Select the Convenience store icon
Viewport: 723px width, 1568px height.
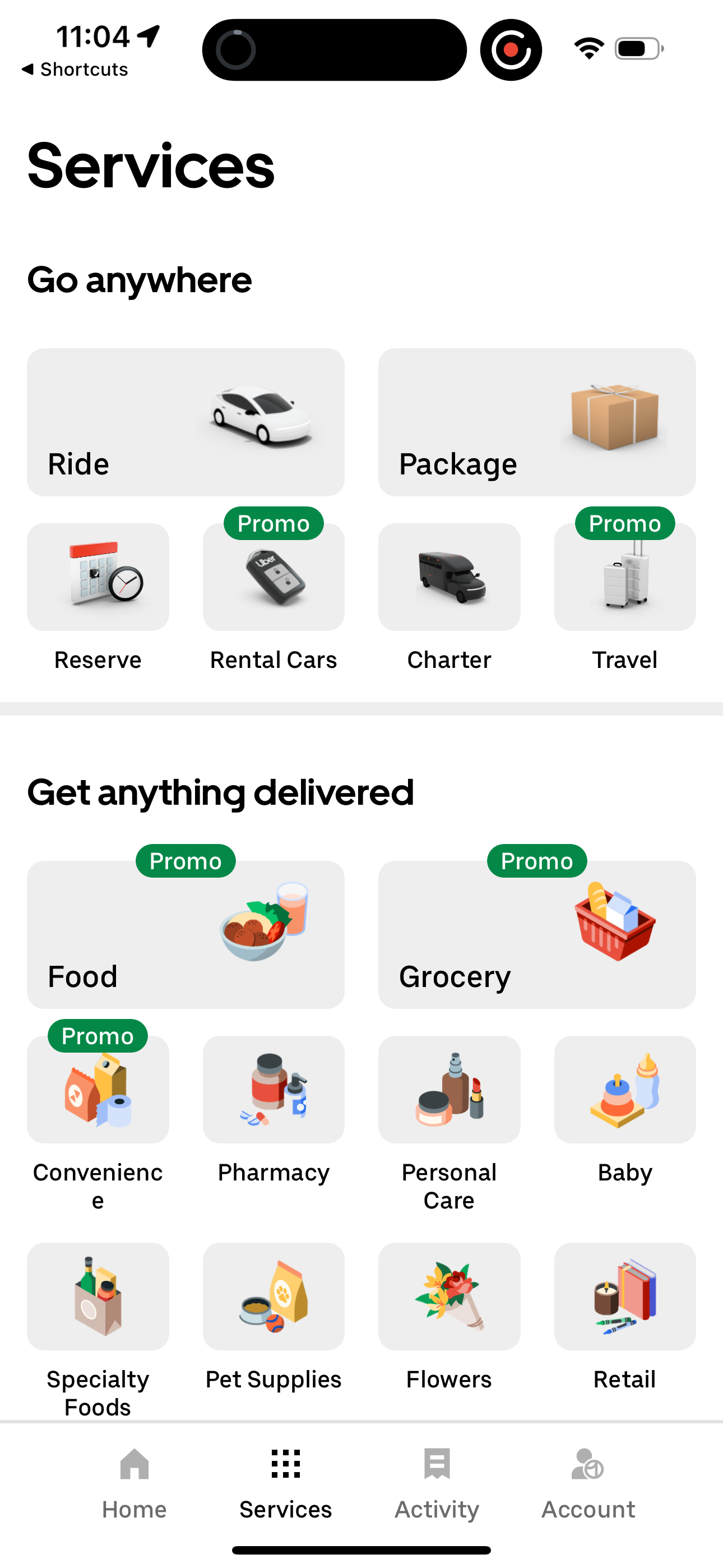(98, 1090)
